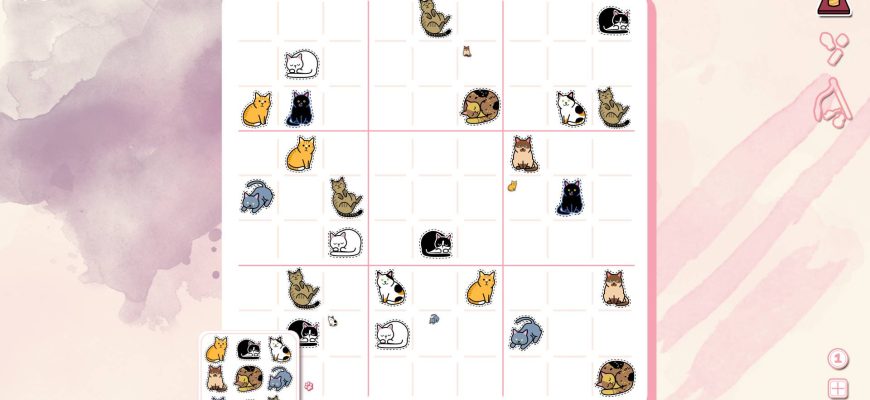Choose the calico cat in the picker
This screenshot has width=870, height=400.
tap(280, 350)
